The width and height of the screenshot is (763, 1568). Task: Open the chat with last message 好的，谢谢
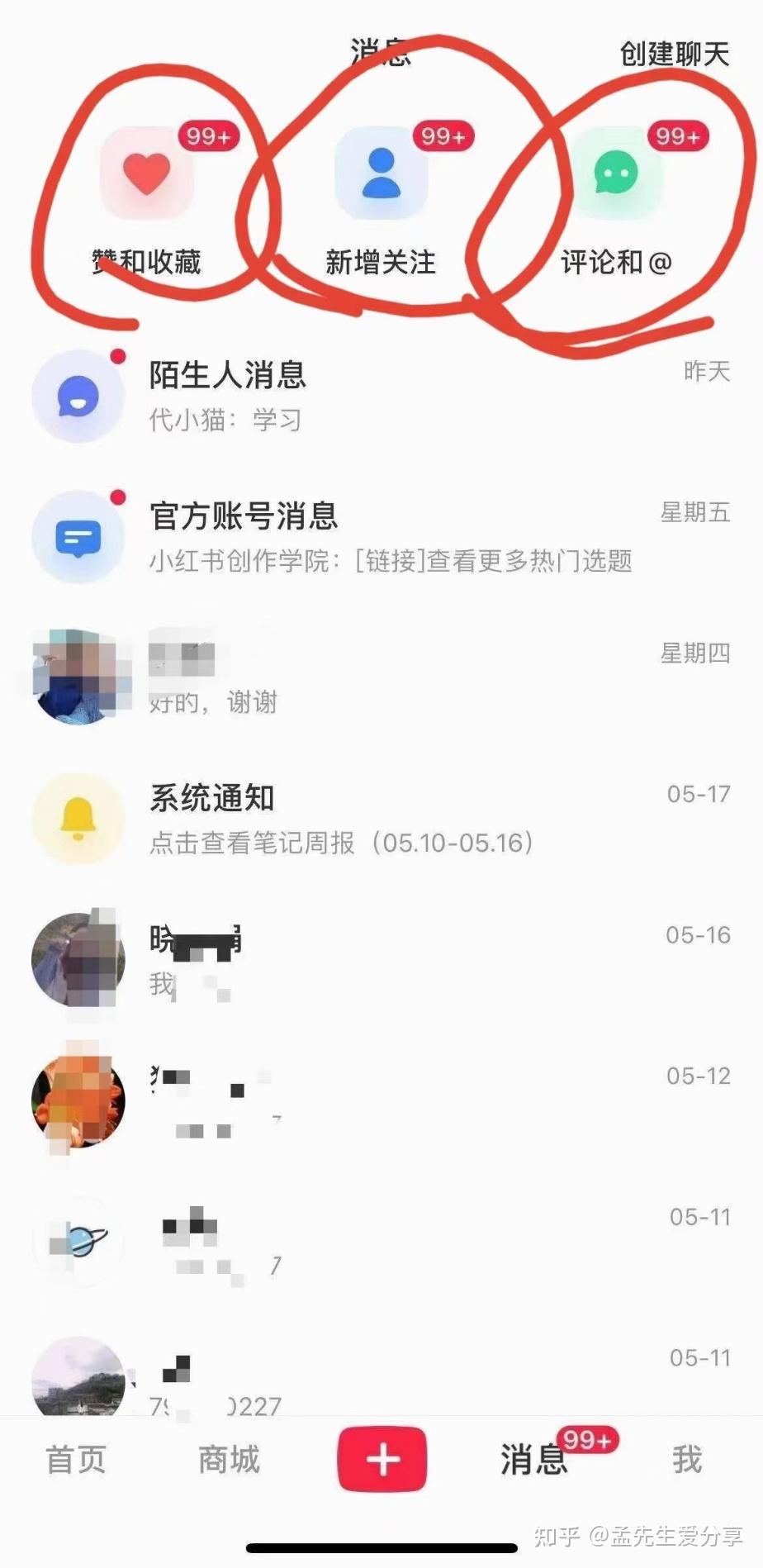[x=380, y=677]
